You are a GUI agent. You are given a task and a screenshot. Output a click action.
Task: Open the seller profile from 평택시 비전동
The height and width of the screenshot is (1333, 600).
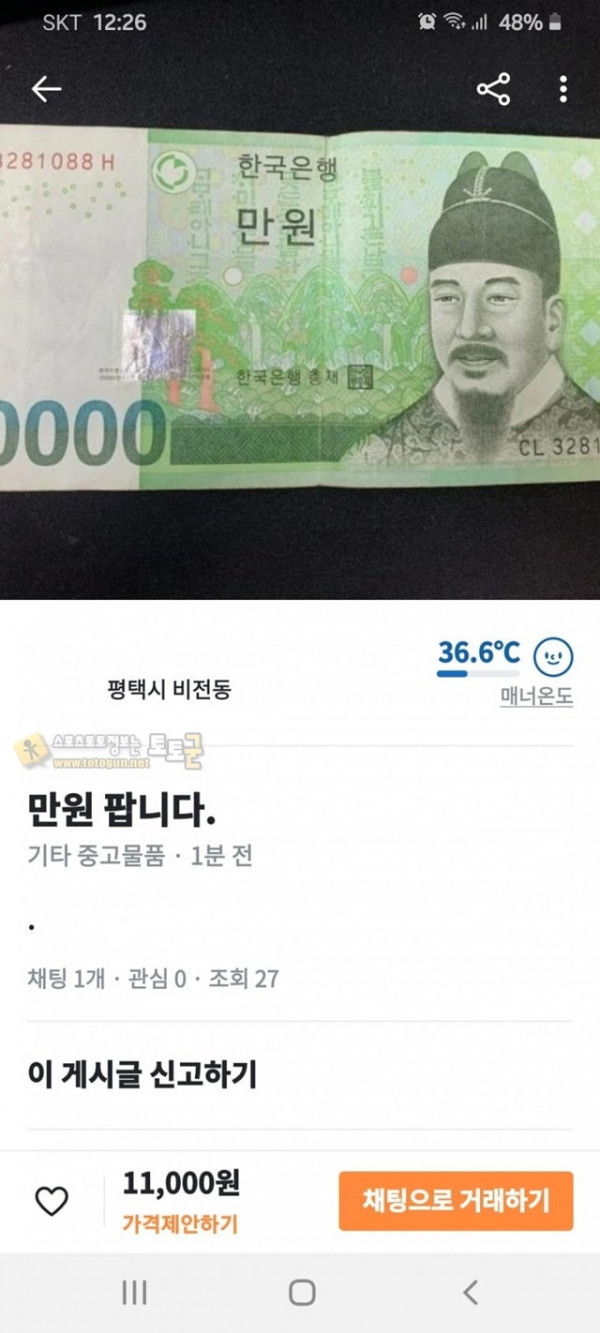pos(169,689)
